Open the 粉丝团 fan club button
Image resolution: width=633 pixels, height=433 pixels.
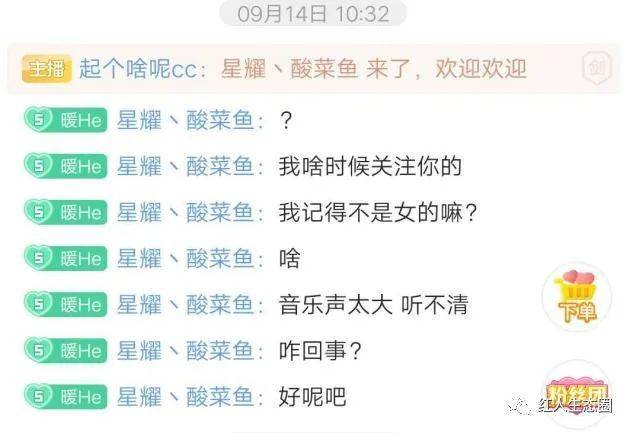(577, 391)
